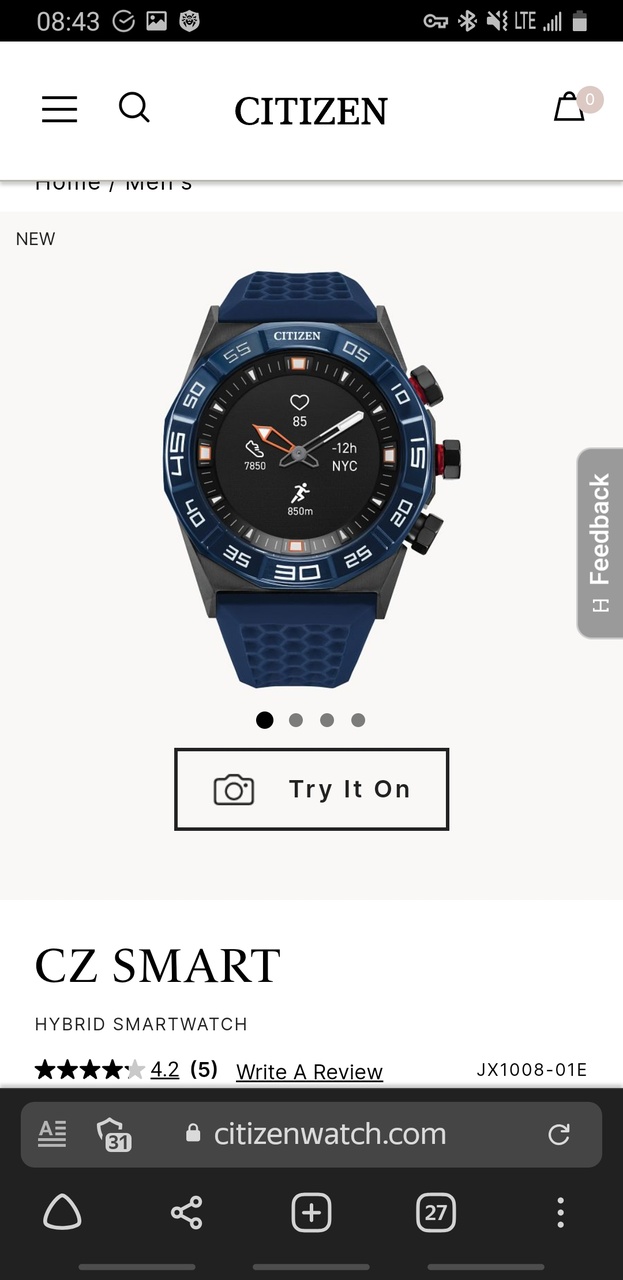Open the tracker protection shield icon
Image resolution: width=623 pixels, height=1280 pixels.
pyautogui.click(x=114, y=1134)
